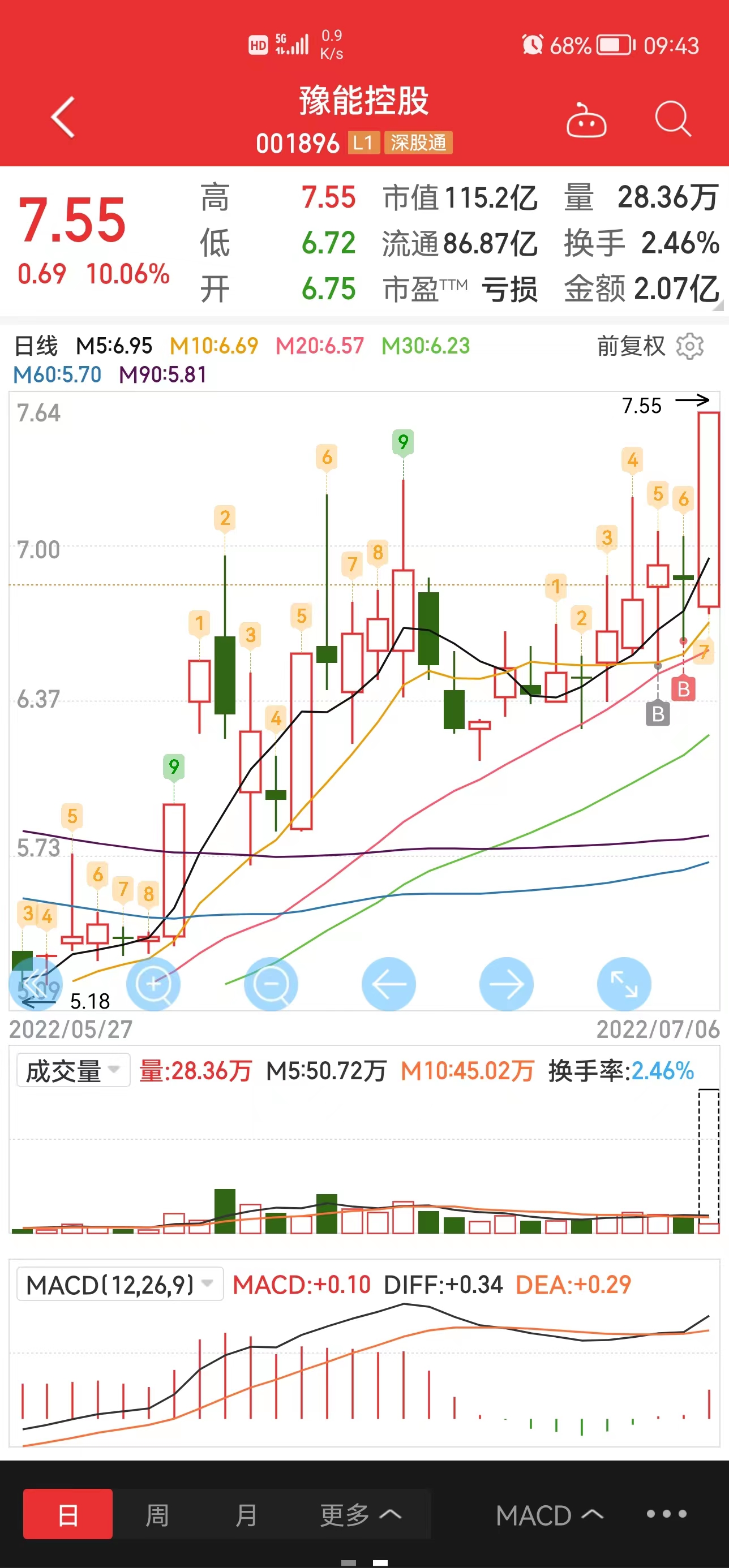Open the MACD(12,26,9) indicator dropdown

[x=120, y=1285]
